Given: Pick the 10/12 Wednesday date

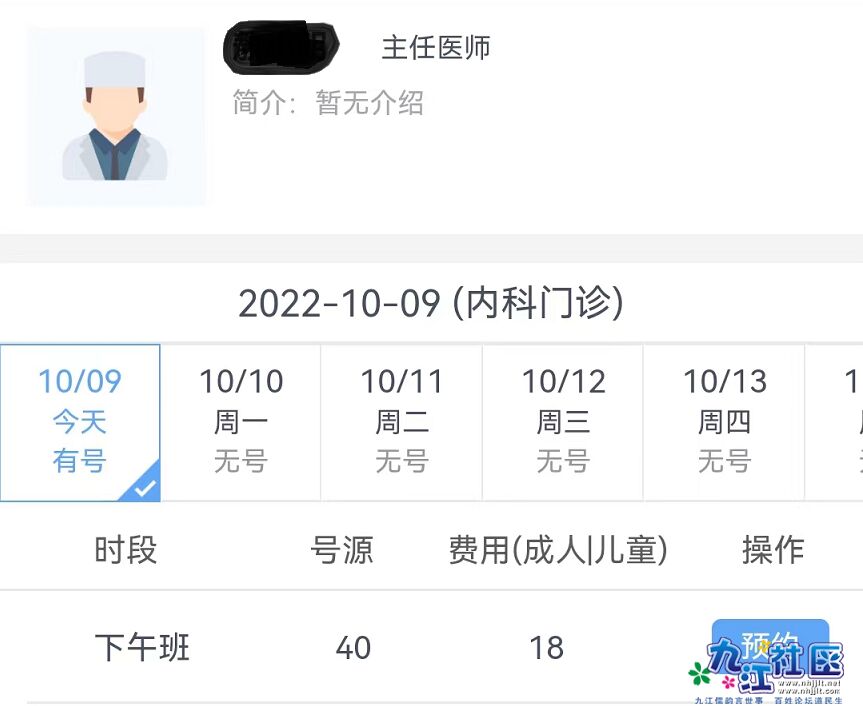Looking at the screenshot, I should tap(563, 422).
